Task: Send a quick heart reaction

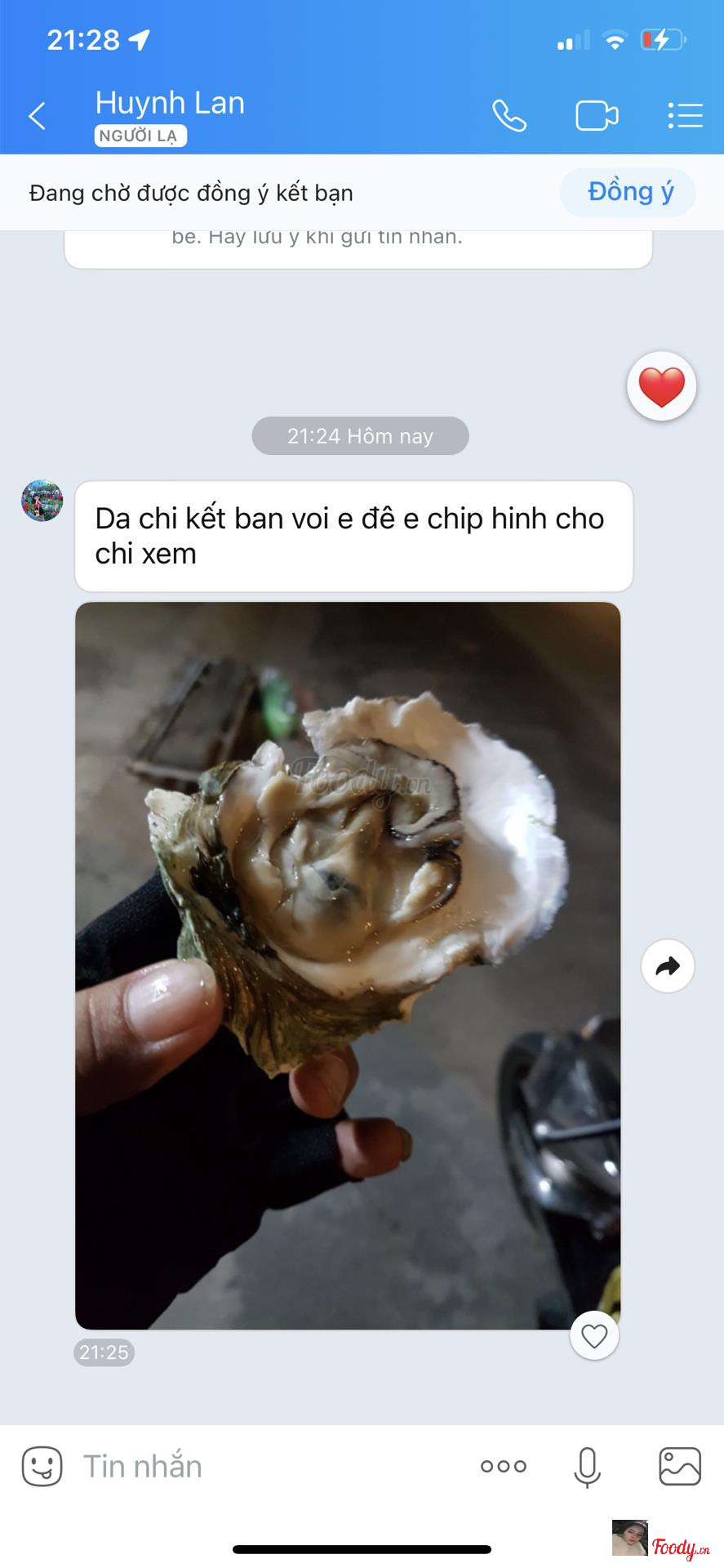Action: [x=661, y=386]
